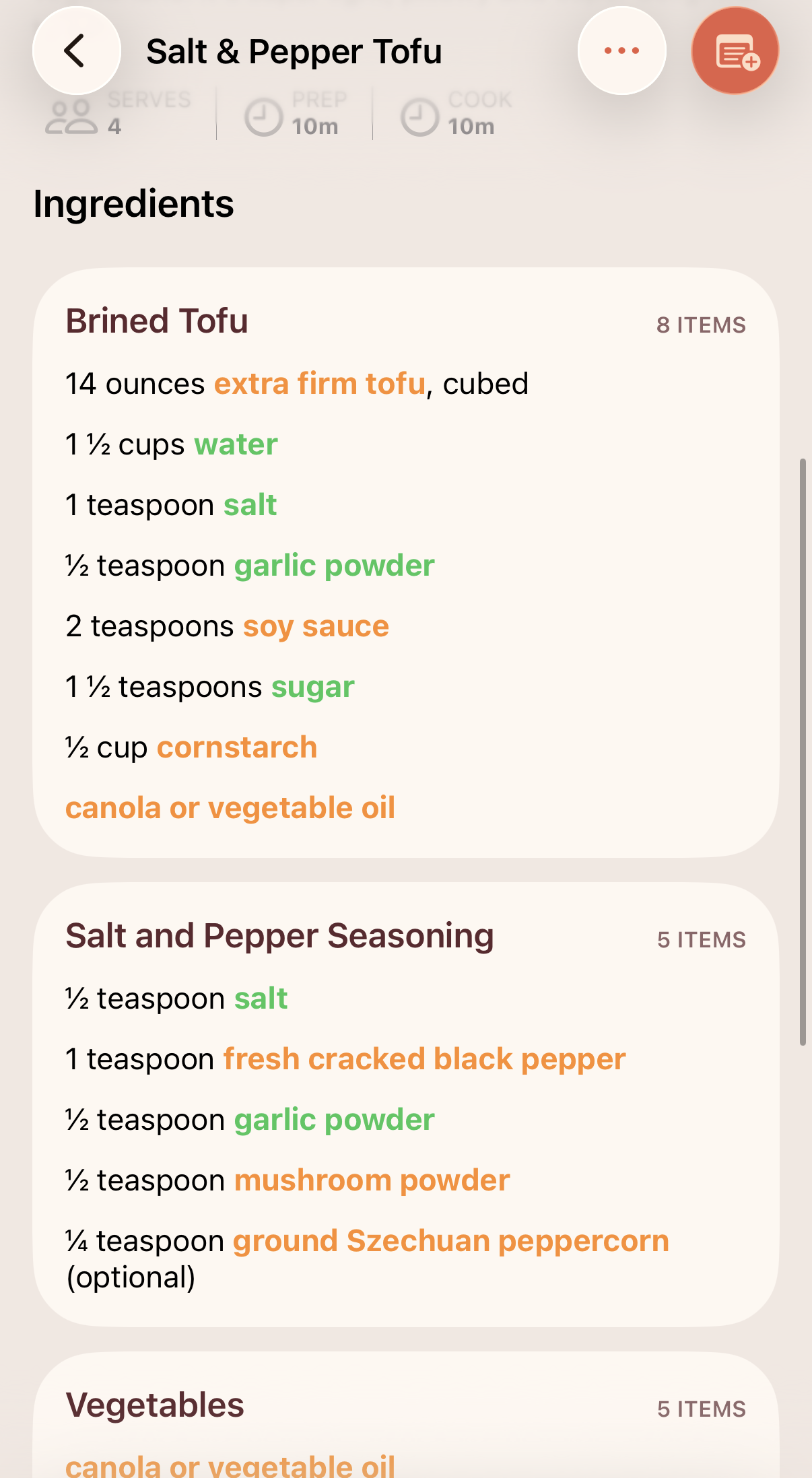Screen dimensions: 812x1478
Task: Tap the Salt & Pepper Tofu title
Action: 294,51
